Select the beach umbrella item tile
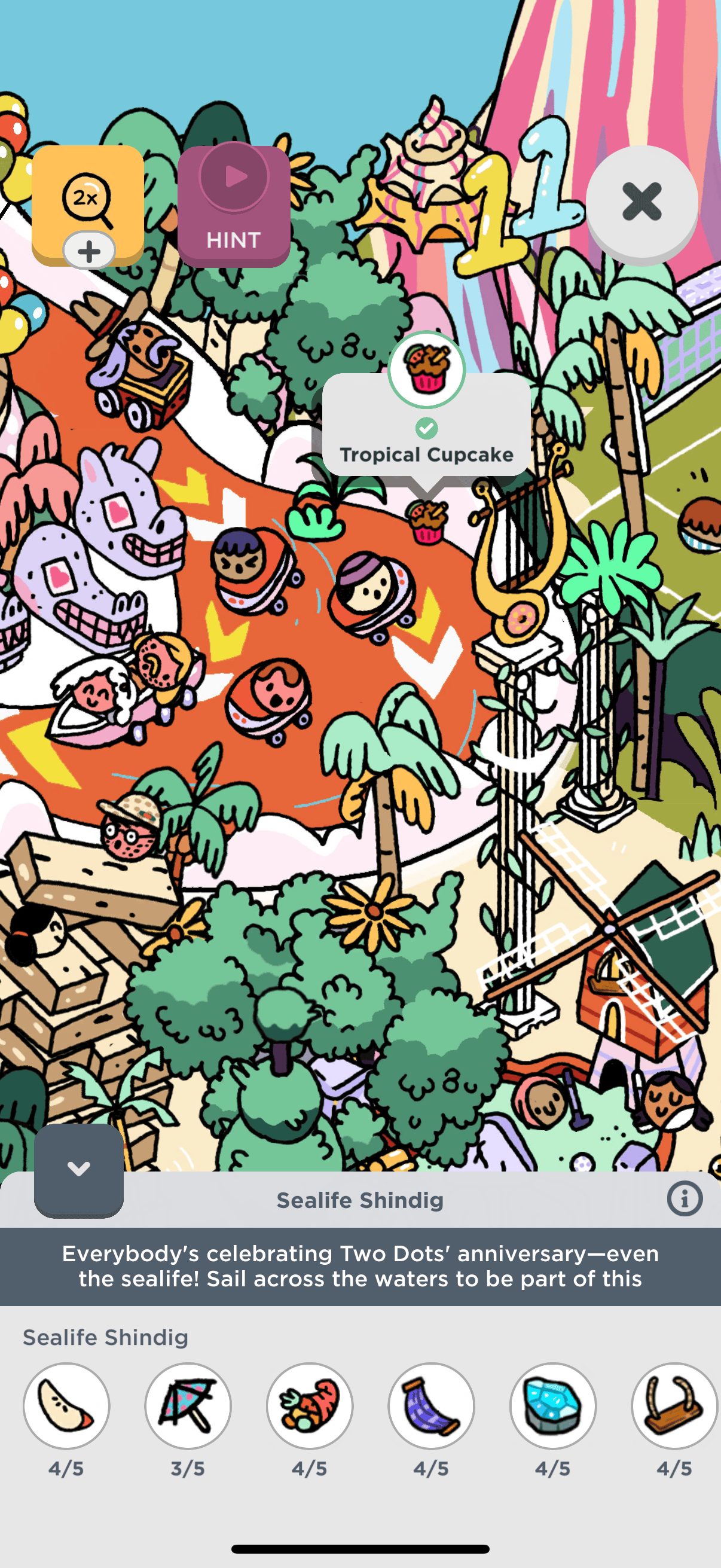The width and height of the screenshot is (721, 1568). tap(188, 1405)
